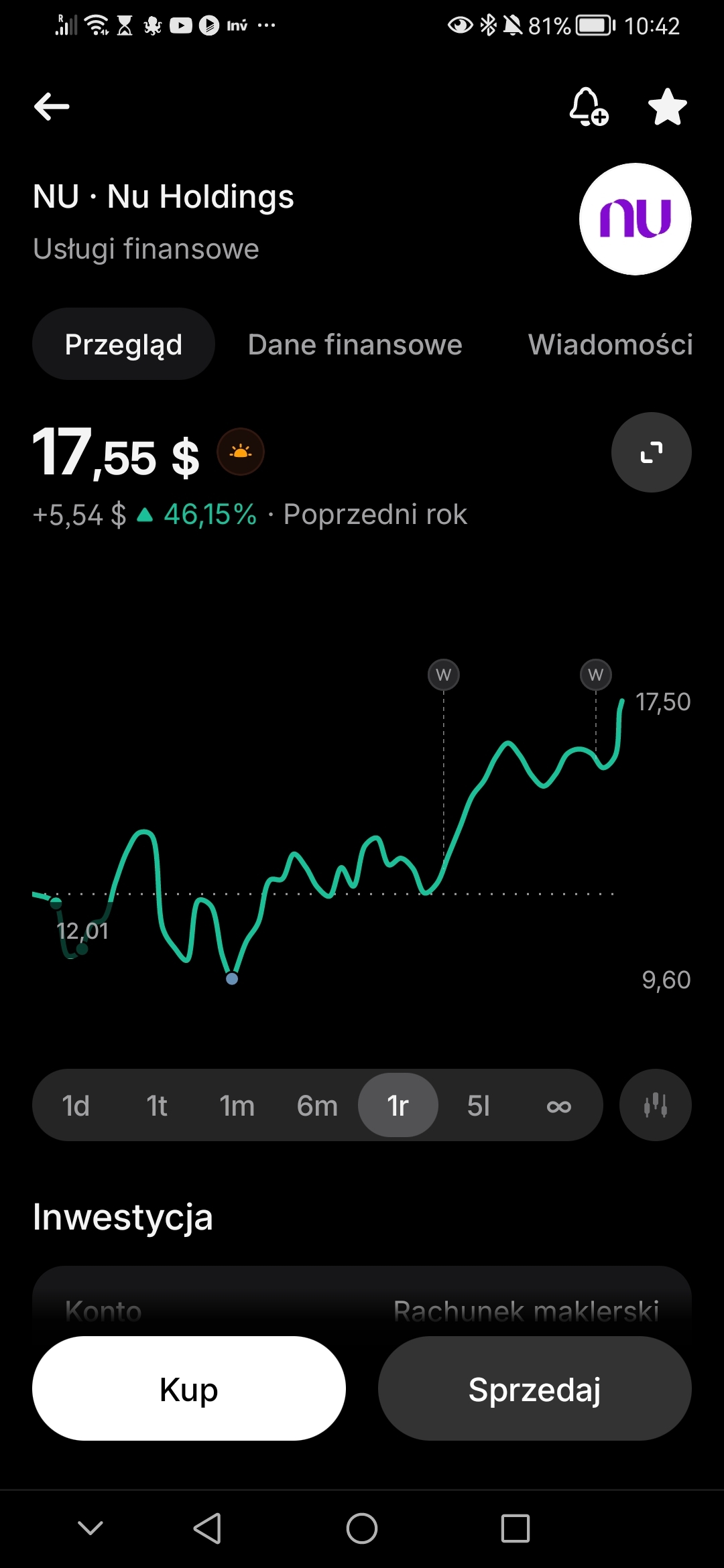724x1568 pixels.
Task: Add a price alert with the bell icon
Action: [x=588, y=107]
